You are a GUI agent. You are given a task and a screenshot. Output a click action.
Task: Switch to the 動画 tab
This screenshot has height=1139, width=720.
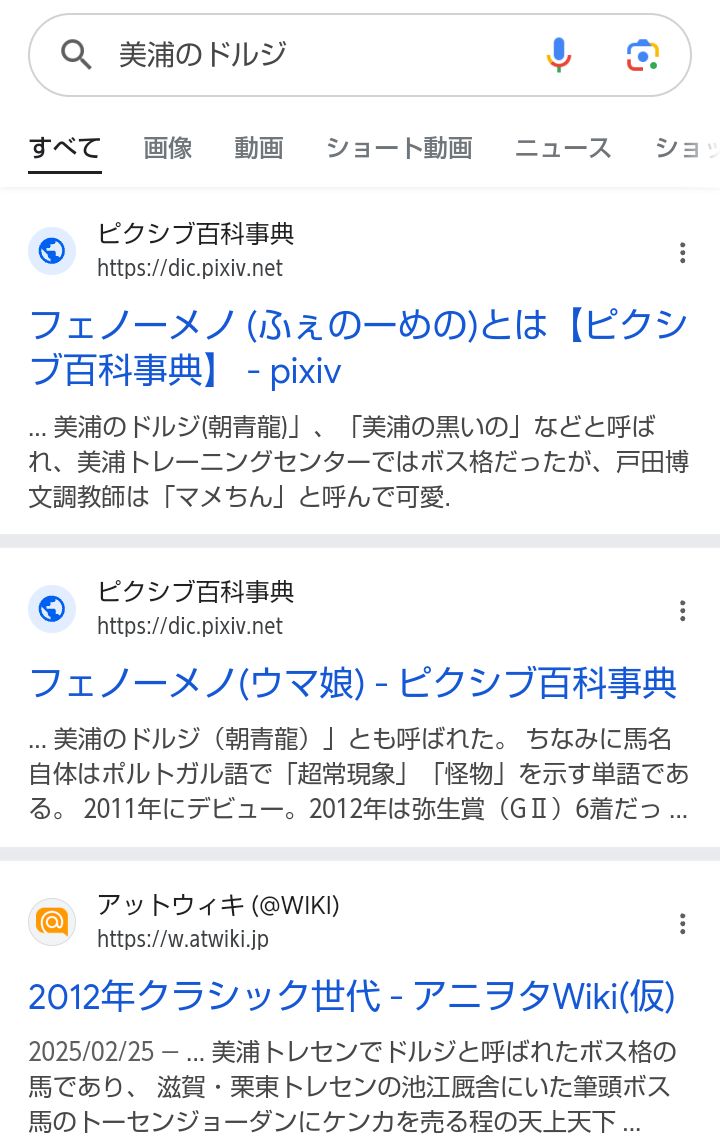(x=259, y=148)
